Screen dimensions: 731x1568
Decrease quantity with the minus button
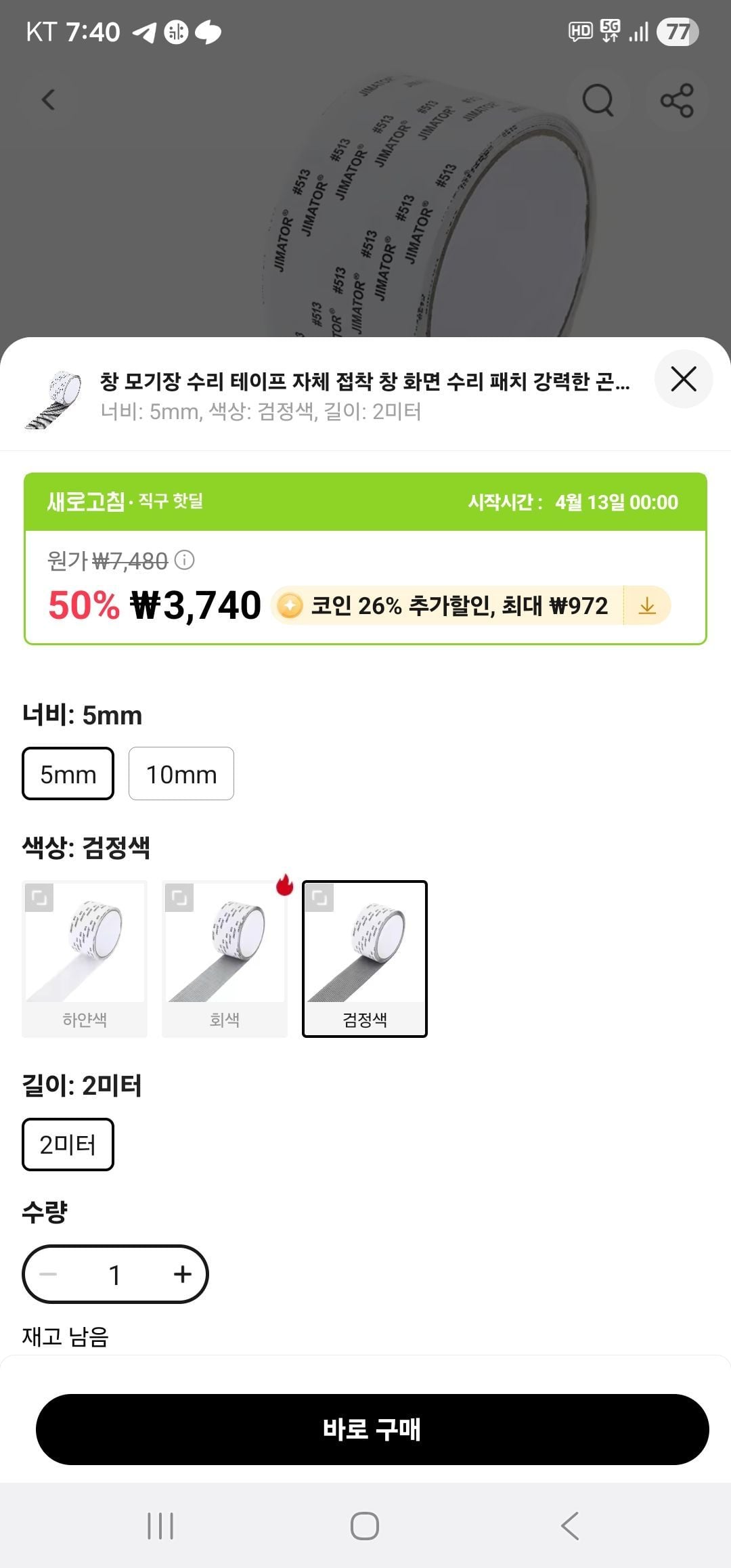[48, 1275]
